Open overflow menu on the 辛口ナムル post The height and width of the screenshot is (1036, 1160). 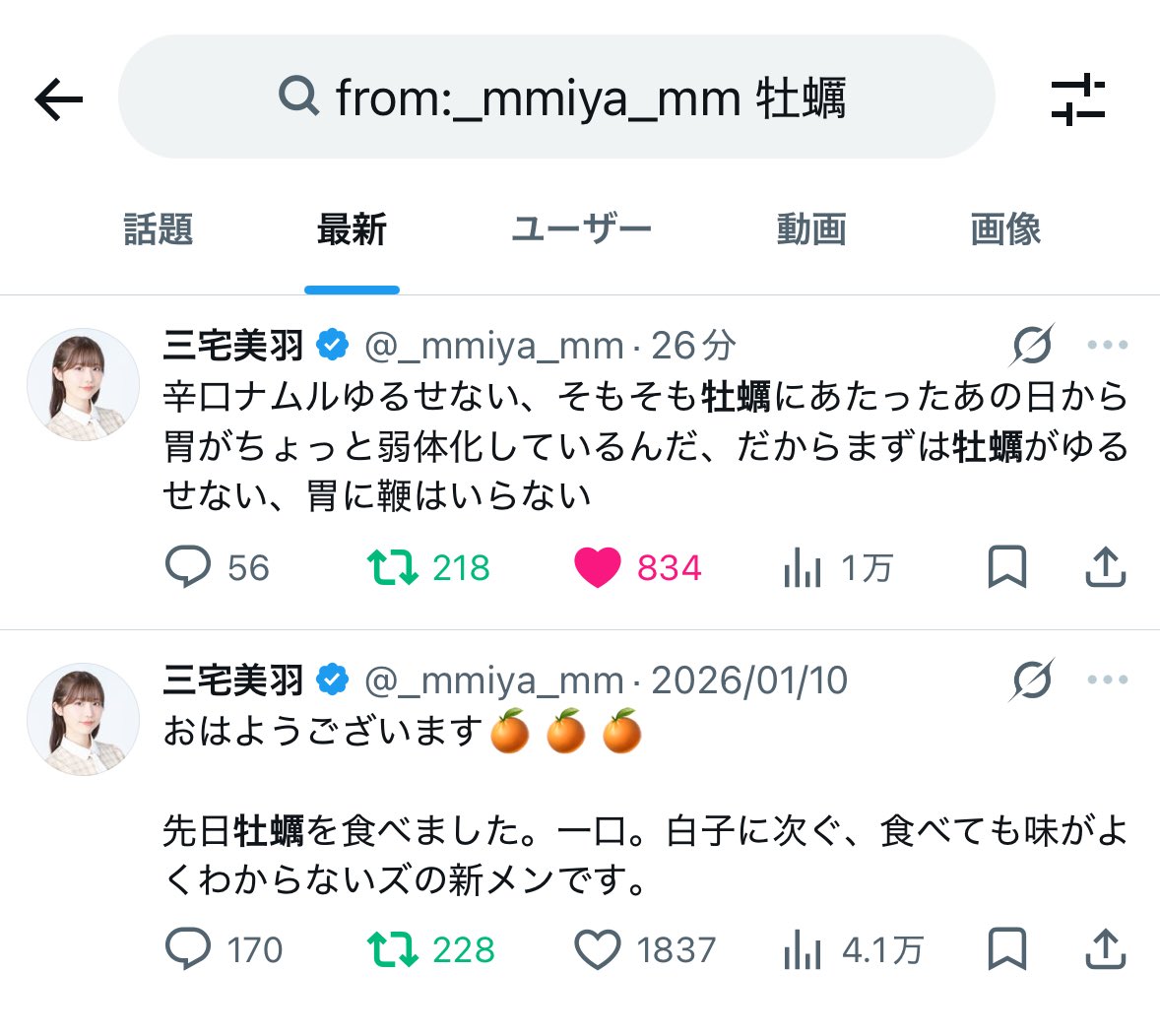1107,346
